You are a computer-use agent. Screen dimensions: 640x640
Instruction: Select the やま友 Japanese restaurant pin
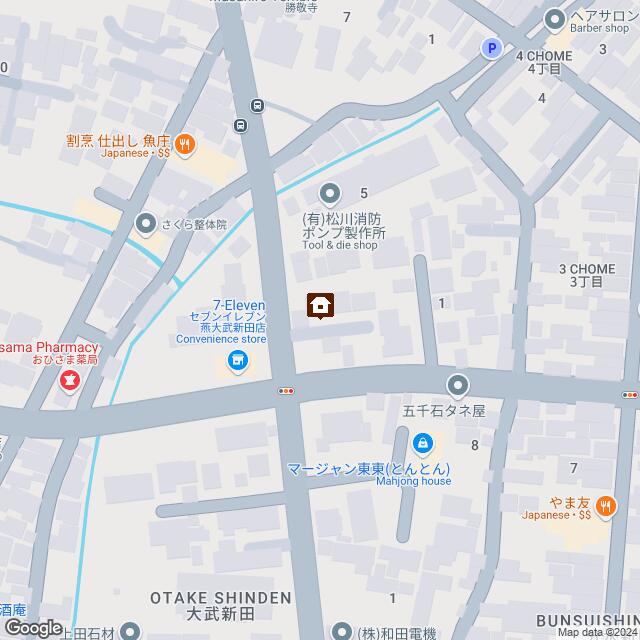606,505
